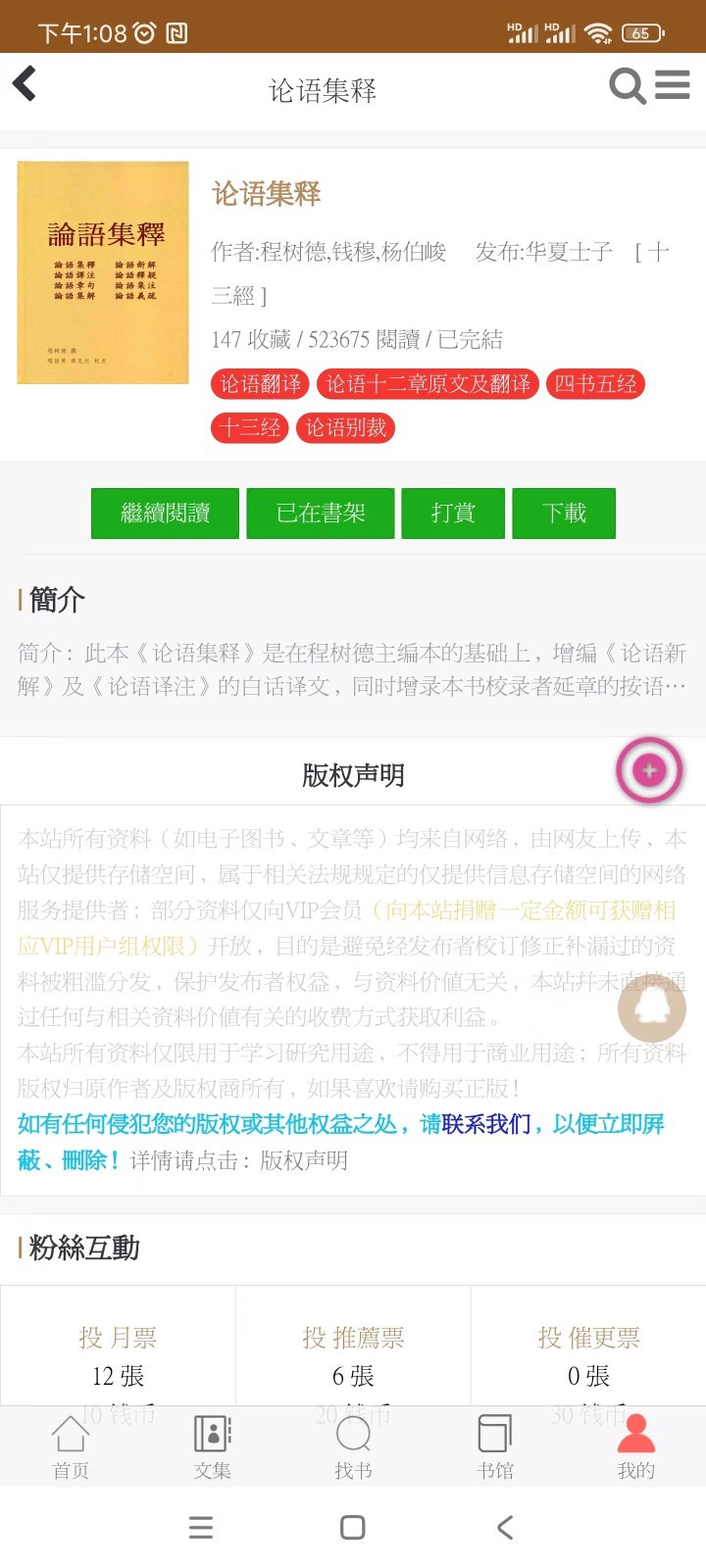Go back using the top arrow
This screenshot has height=1568, width=706.
point(25,84)
